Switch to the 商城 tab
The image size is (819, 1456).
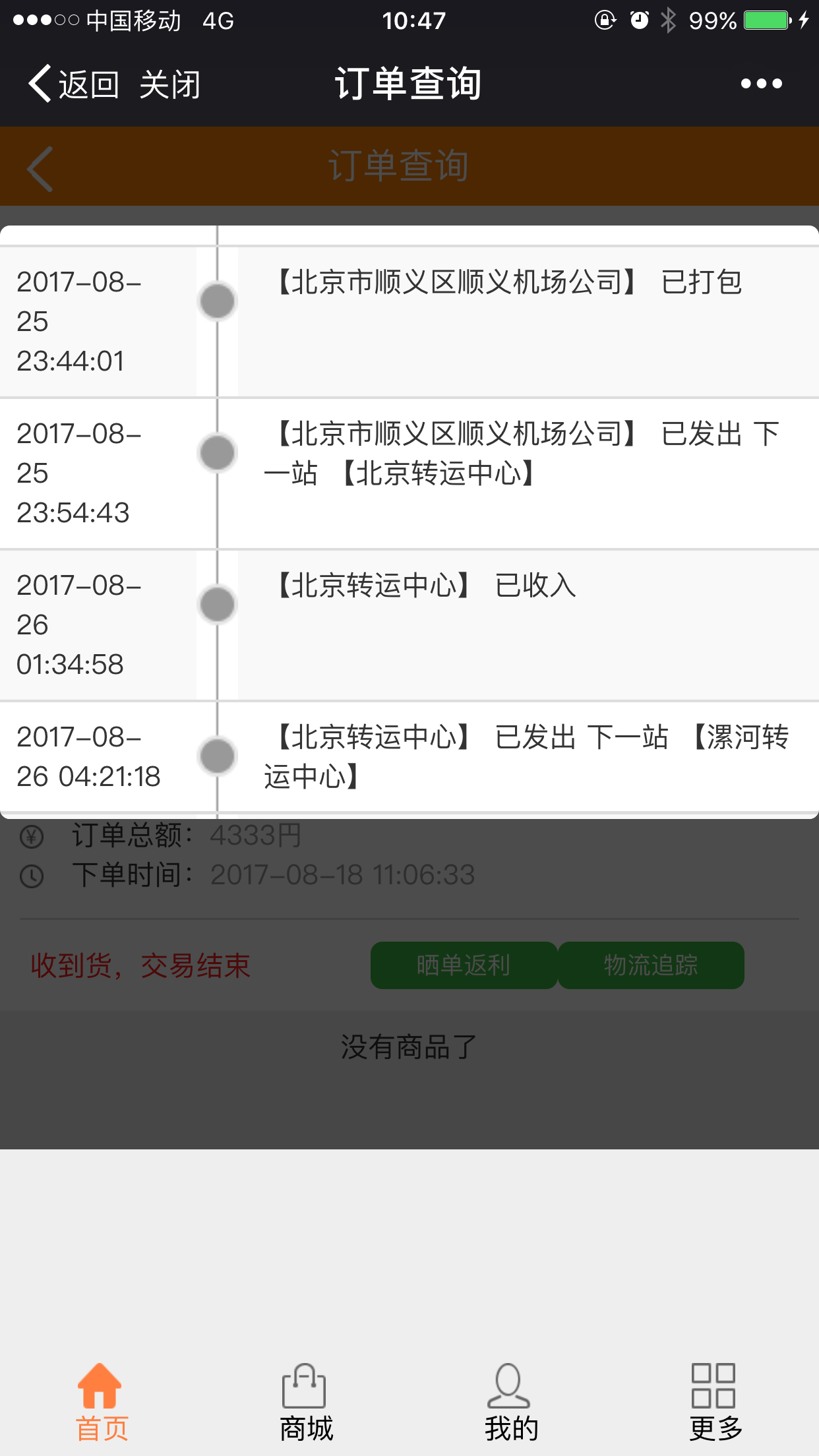(x=306, y=1402)
